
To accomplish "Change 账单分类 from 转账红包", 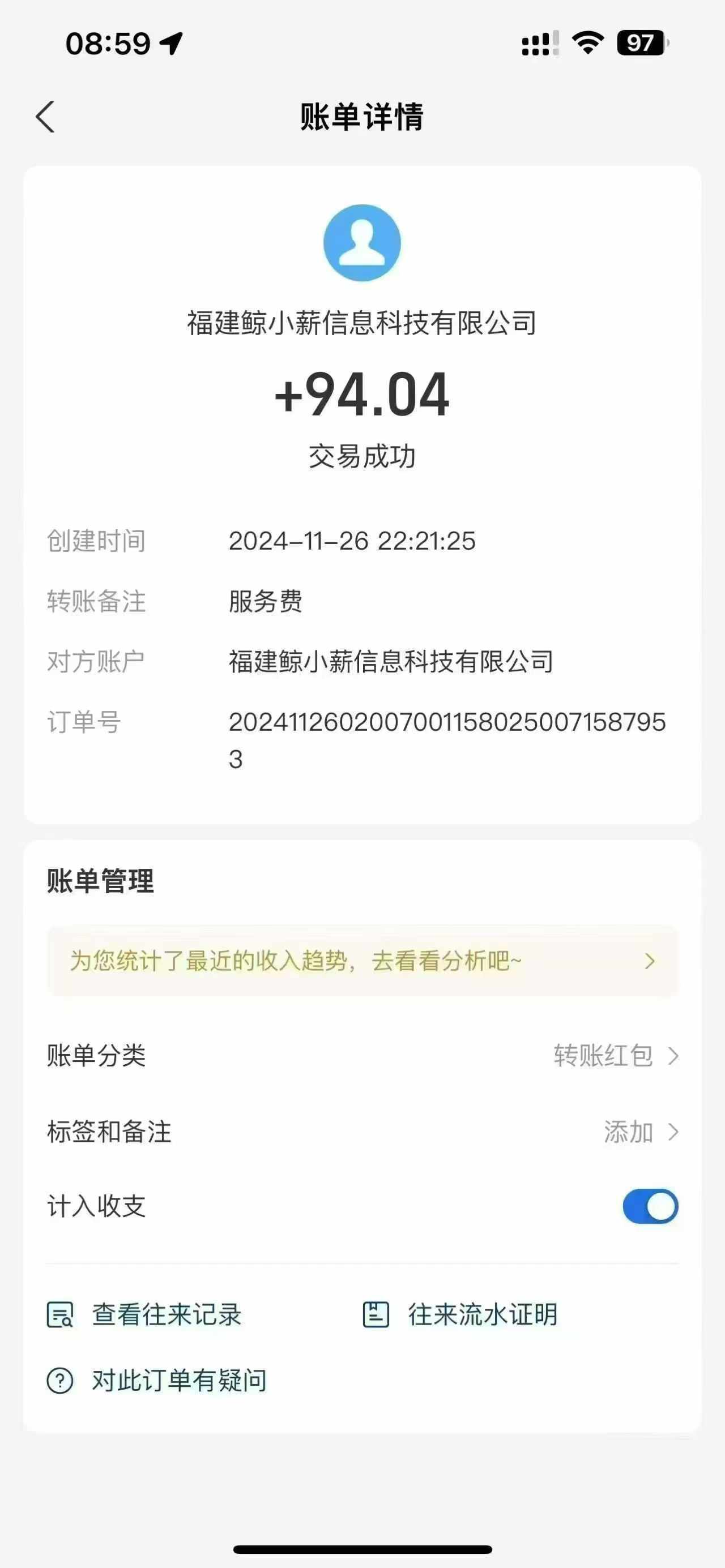I will click(x=362, y=1056).
